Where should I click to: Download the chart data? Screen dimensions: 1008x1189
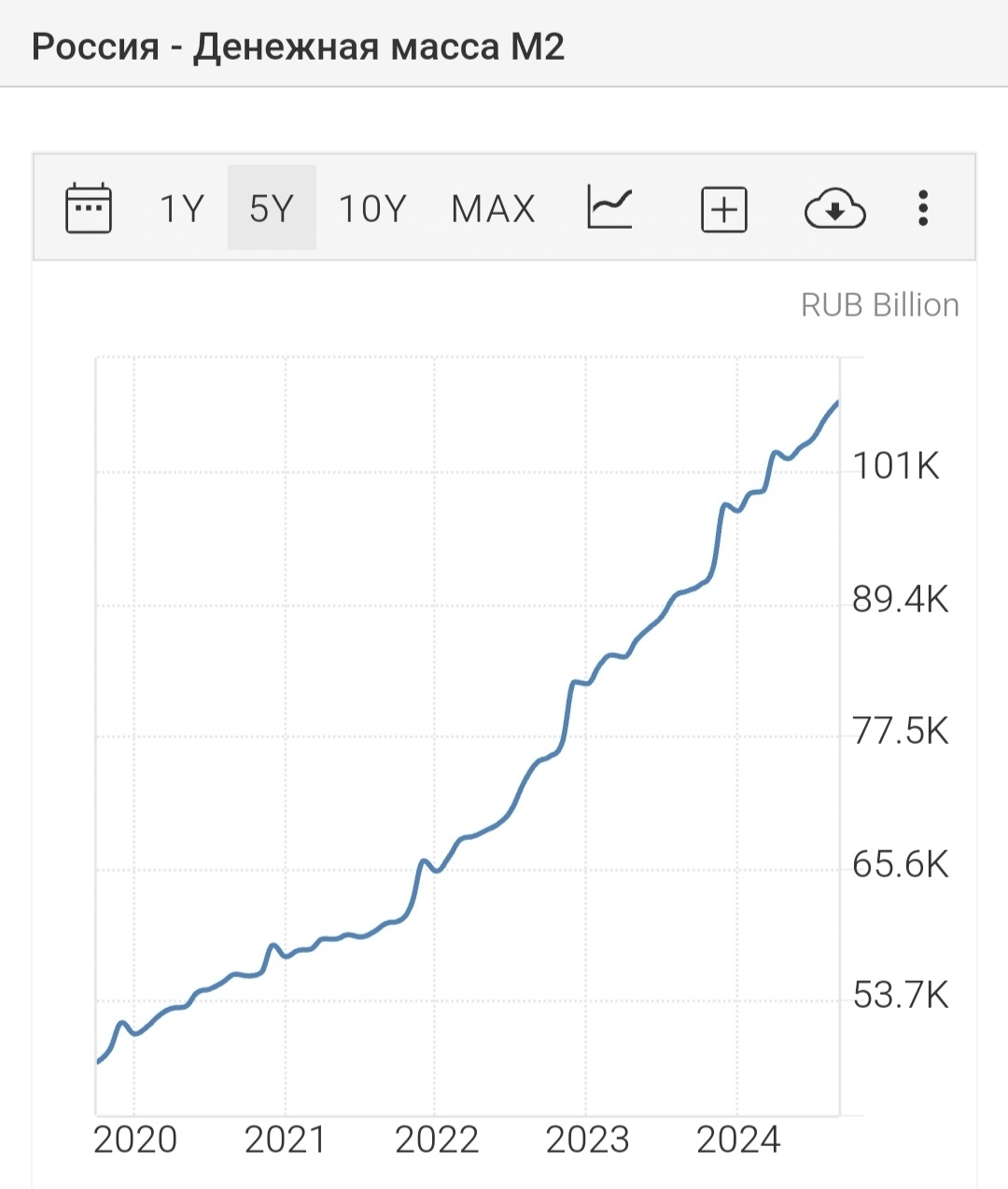(x=834, y=208)
